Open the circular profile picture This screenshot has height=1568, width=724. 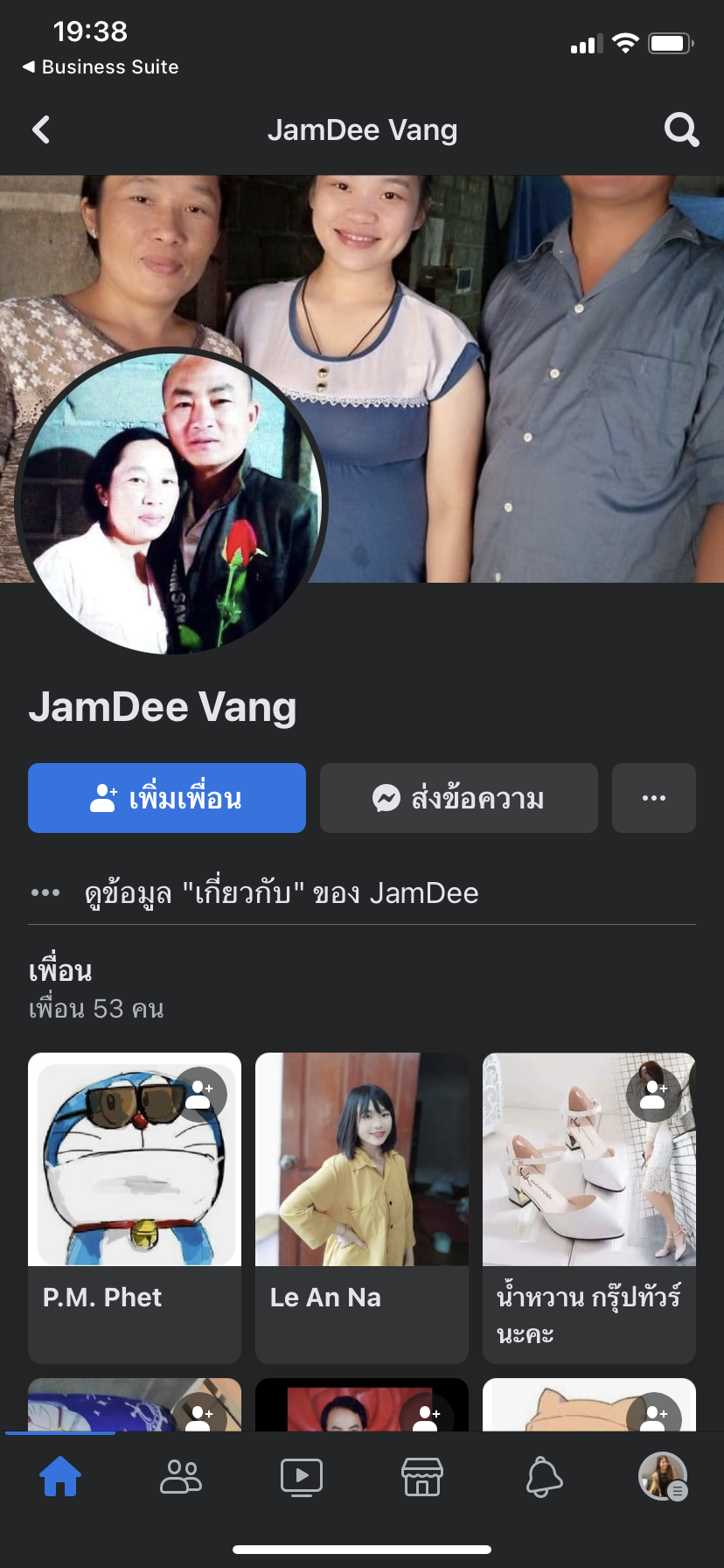tap(171, 501)
